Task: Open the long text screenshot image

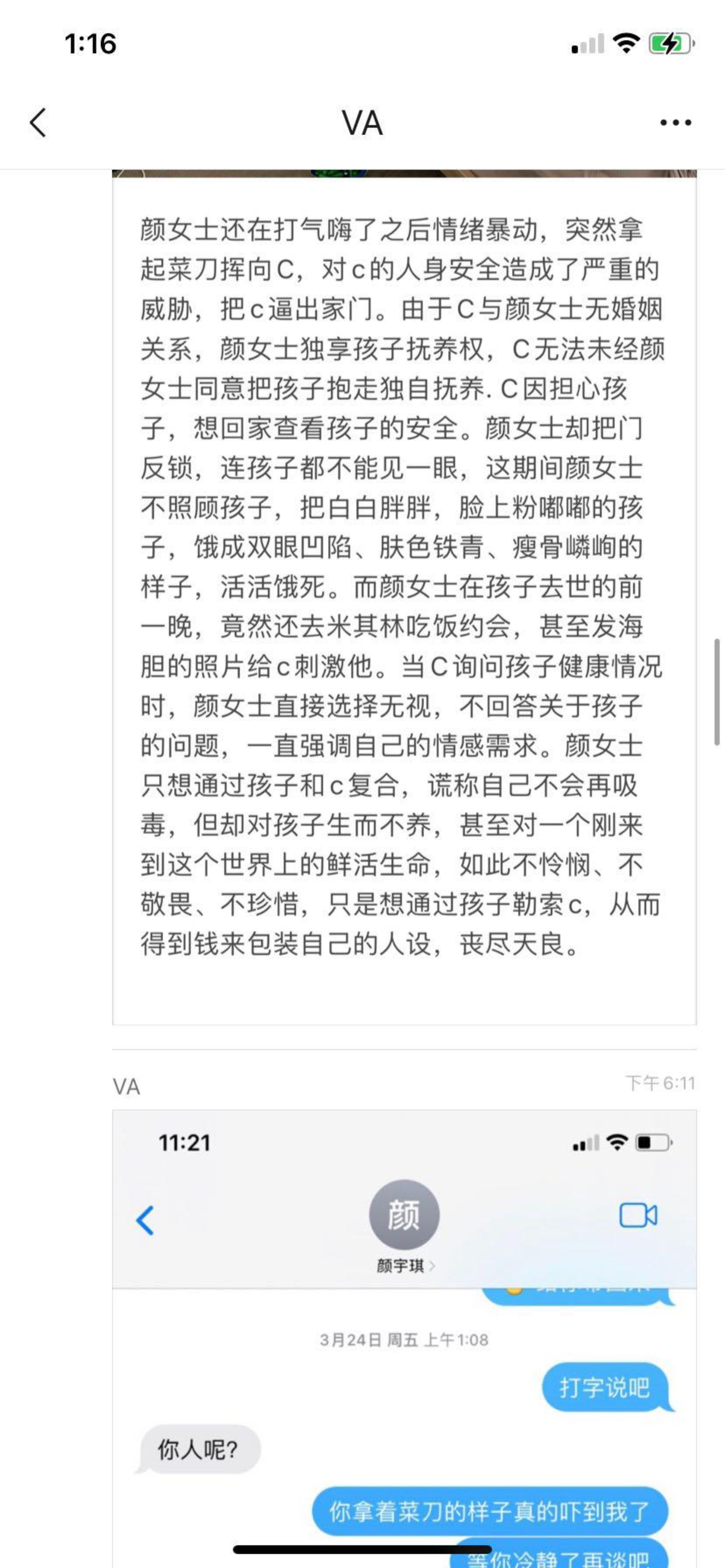Action: point(404,597)
